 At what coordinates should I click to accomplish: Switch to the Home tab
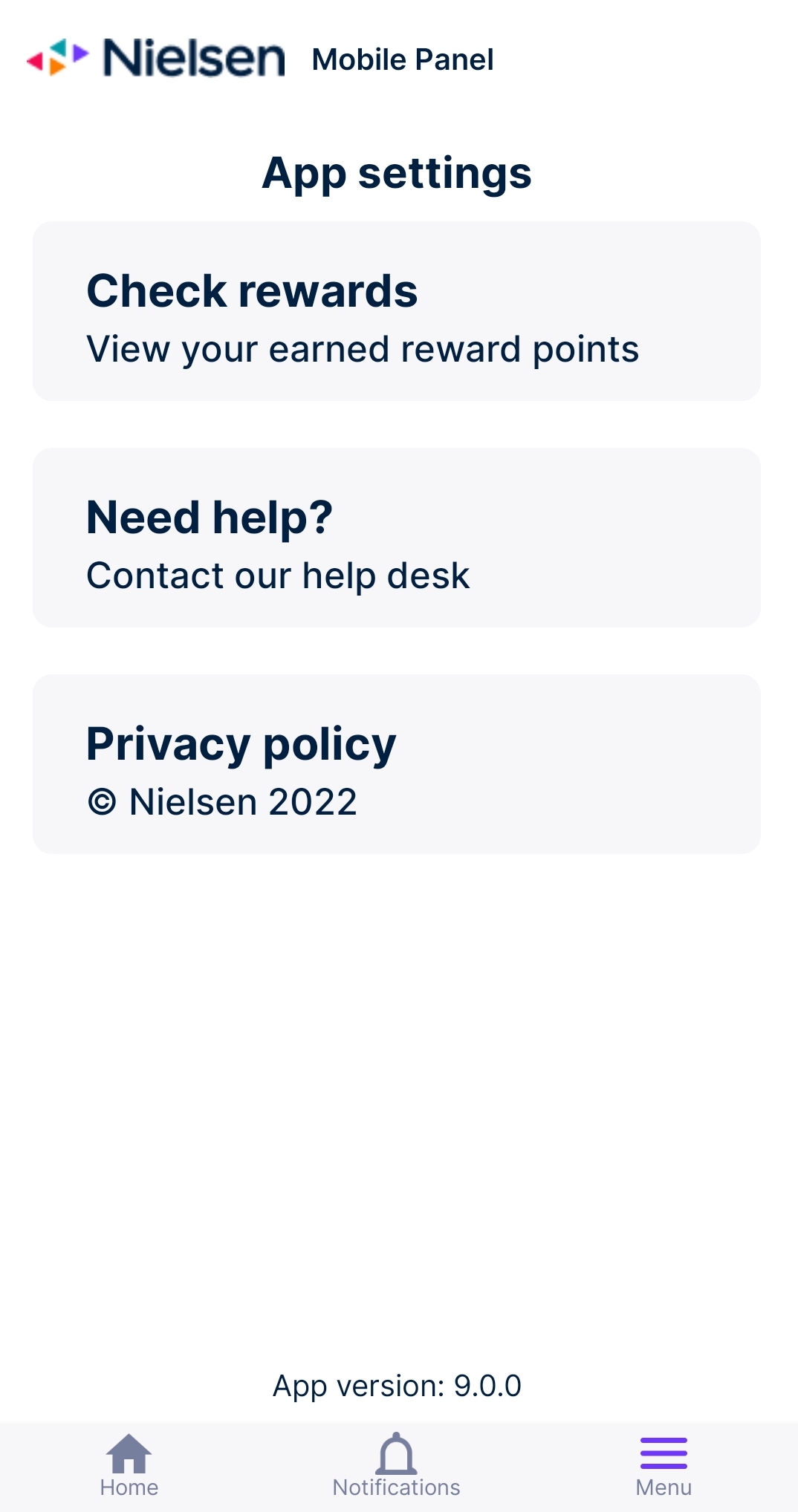(129, 1467)
